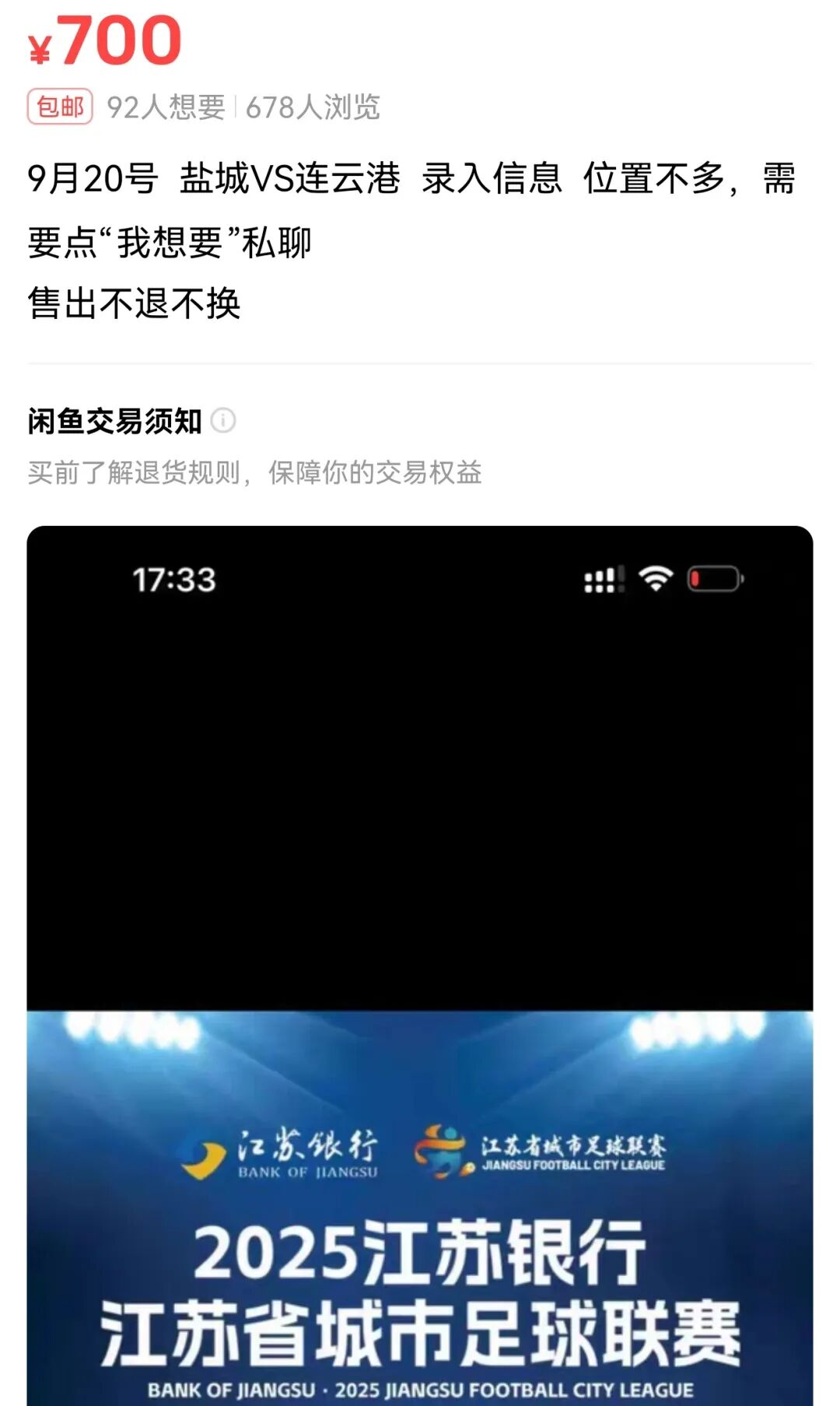
Task: Open the listing's screenshot image
Action: click(420, 965)
